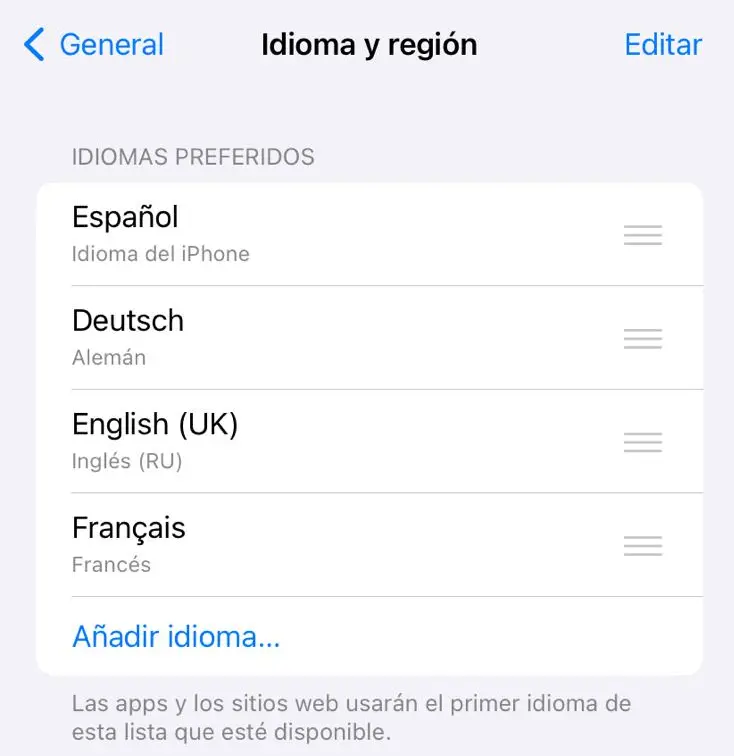Tap the reorder handle next to Français
The image size is (734, 756).
click(643, 545)
